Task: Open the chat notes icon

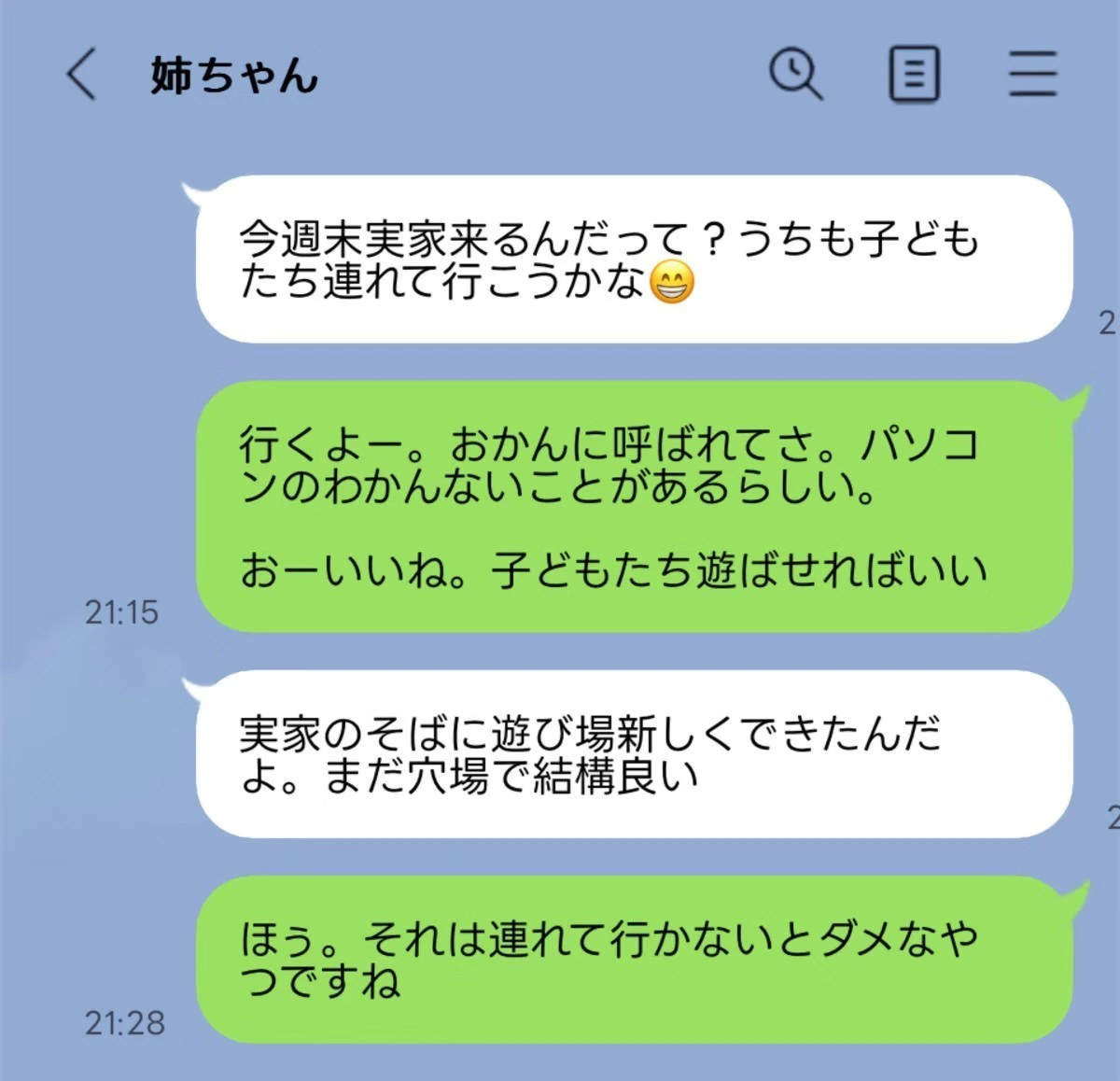Action: [913, 74]
